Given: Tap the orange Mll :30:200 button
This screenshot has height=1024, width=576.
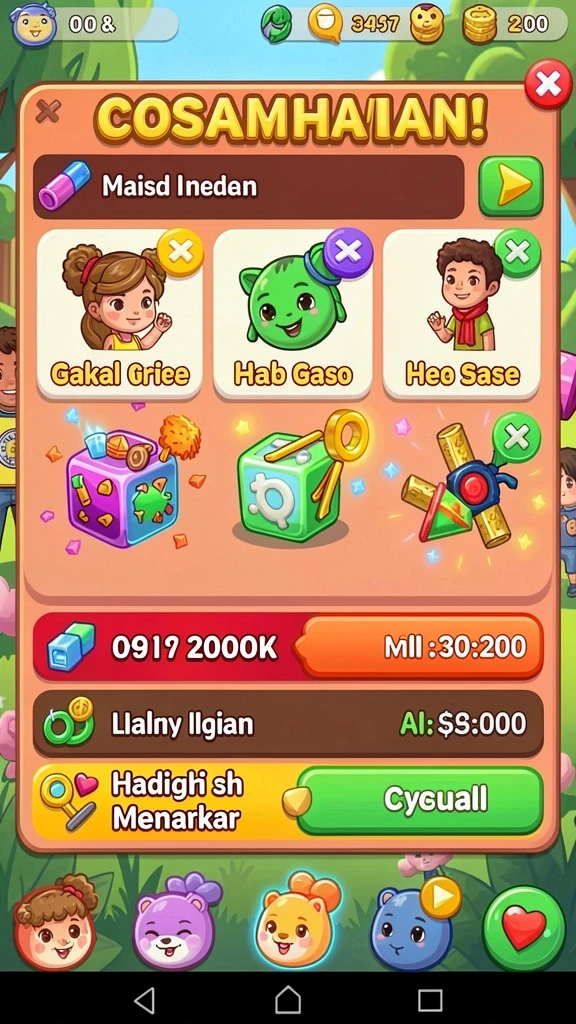Looking at the screenshot, I should [421, 648].
